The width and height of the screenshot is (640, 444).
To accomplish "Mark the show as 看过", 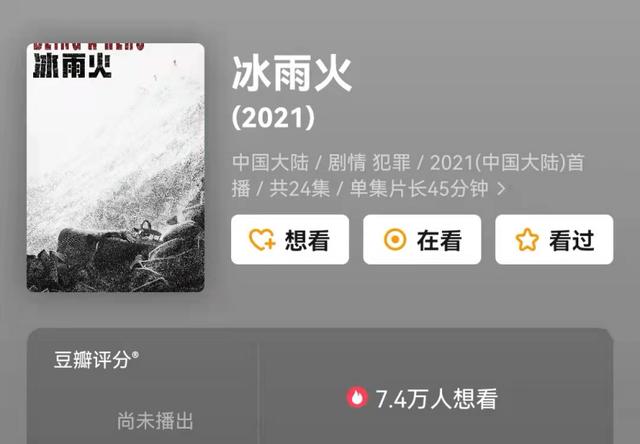I will click(x=554, y=240).
